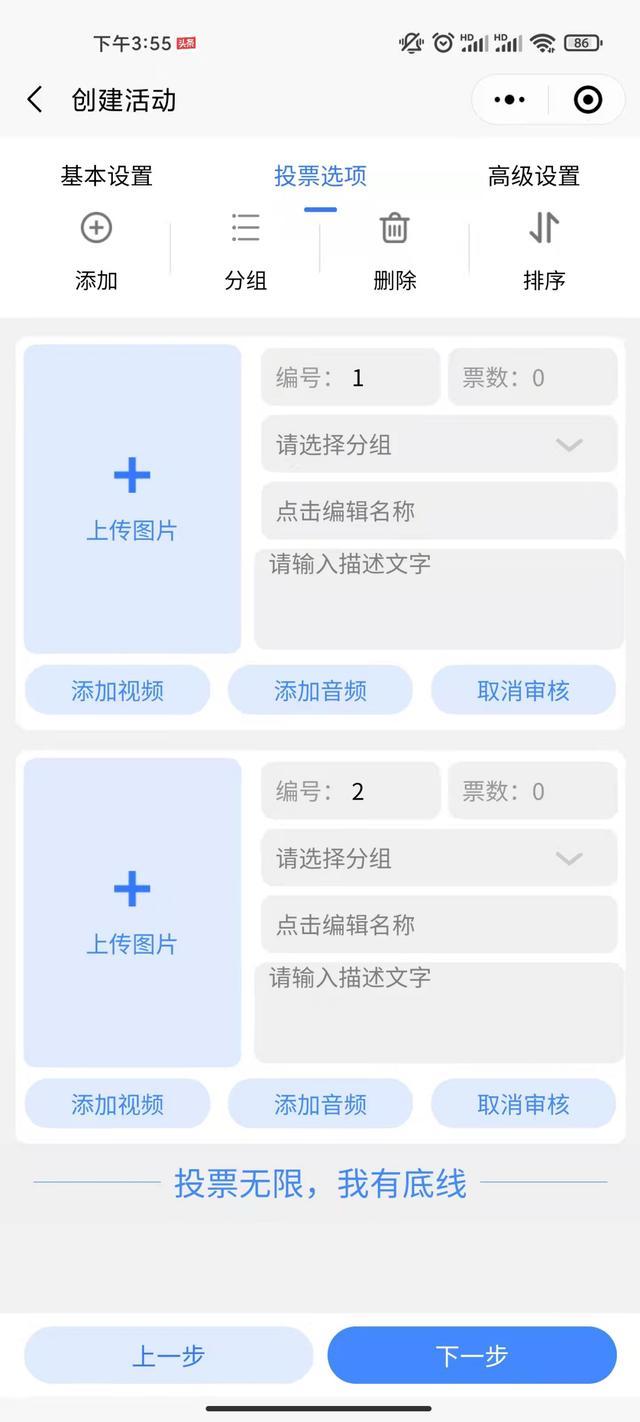The image size is (640, 1422).
Task: Edit the name field of option 1
Action: (x=439, y=511)
